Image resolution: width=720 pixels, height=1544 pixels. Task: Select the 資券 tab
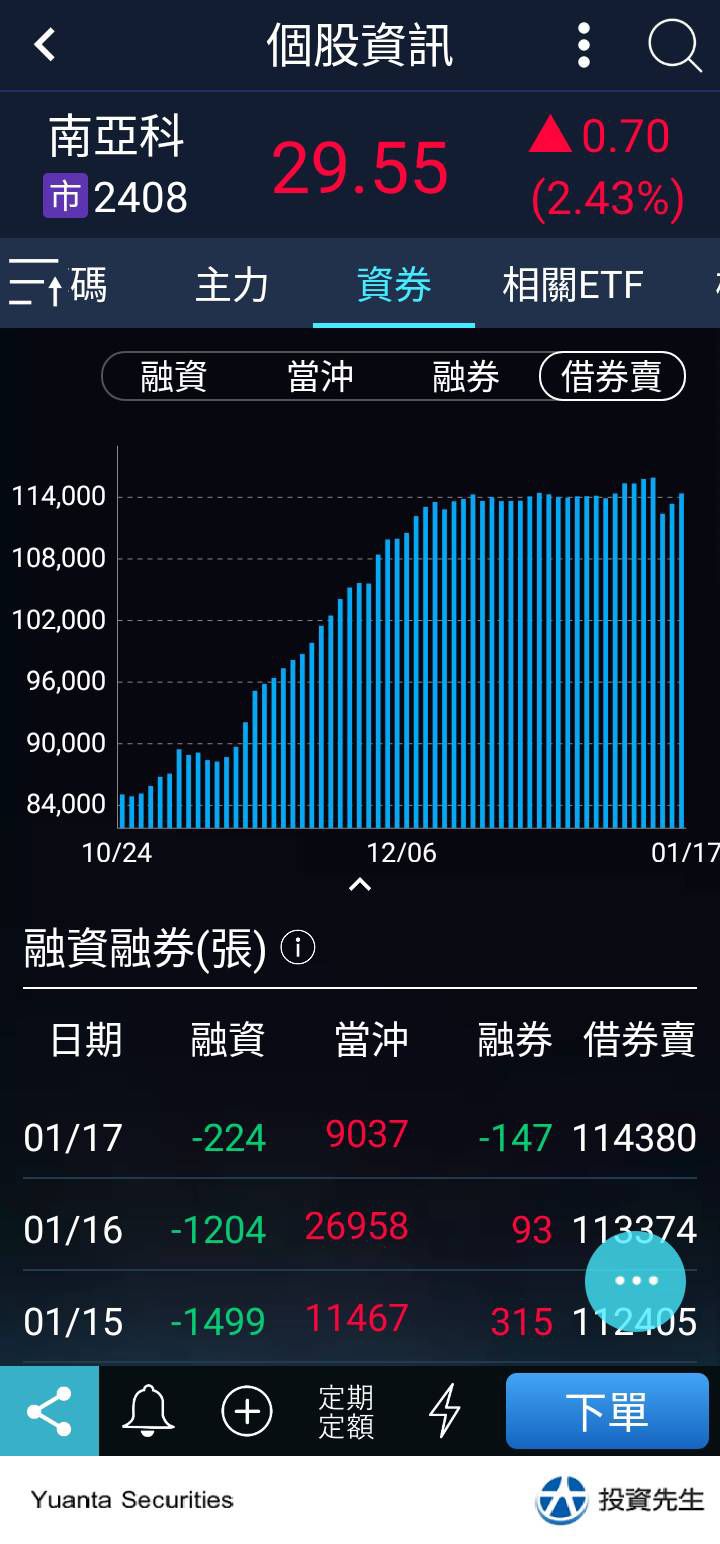(394, 286)
